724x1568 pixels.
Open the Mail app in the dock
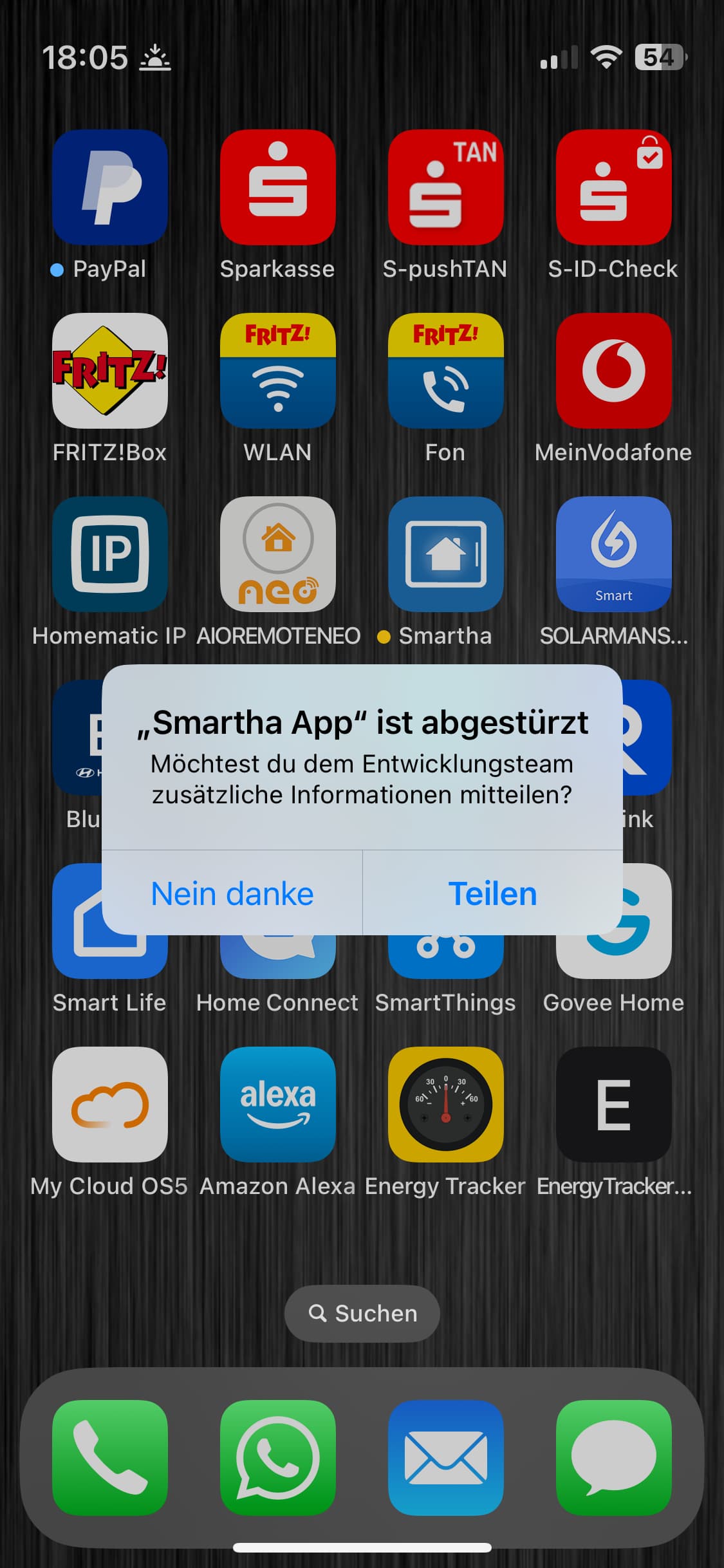pyautogui.click(x=445, y=1458)
